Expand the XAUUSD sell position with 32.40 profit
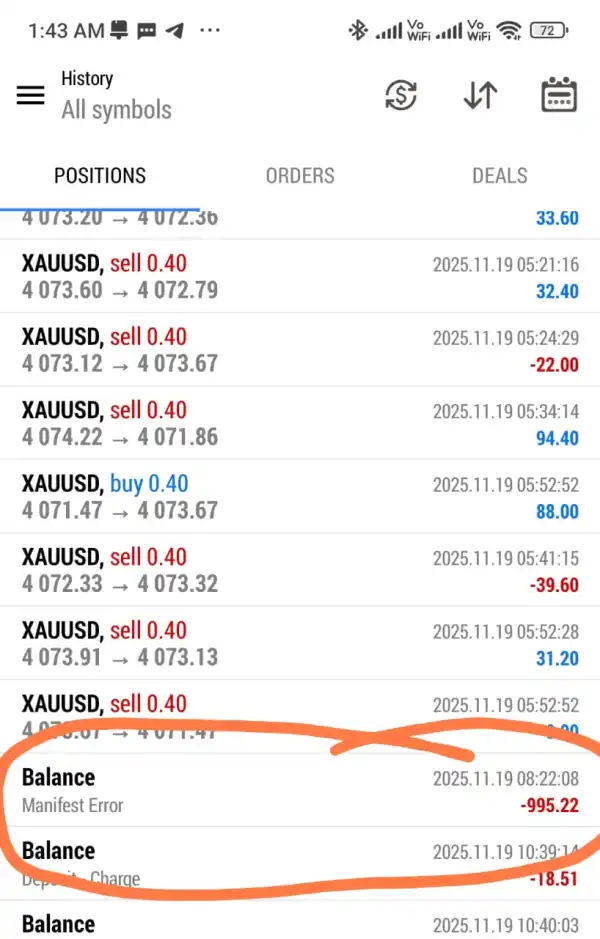Image resolution: width=600 pixels, height=939 pixels. [300, 277]
